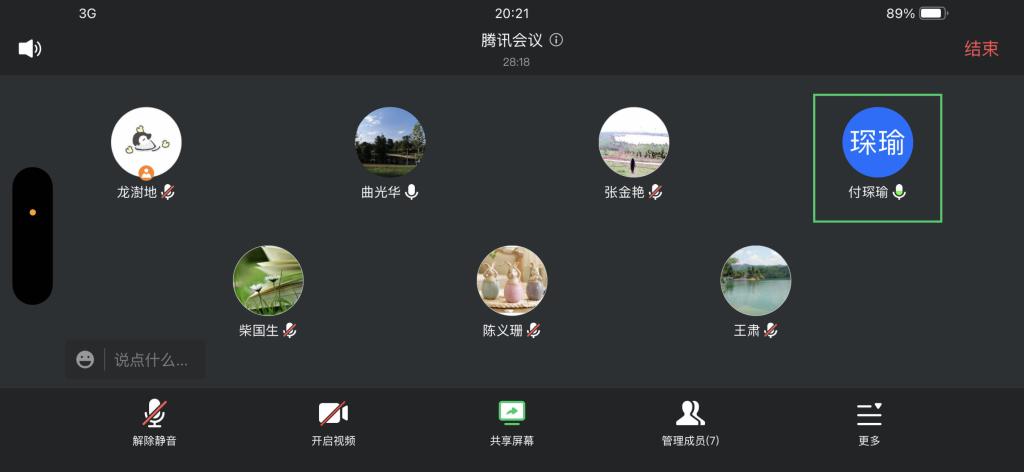Toggle the speaker audio icon
This screenshot has width=1024, height=472.
(x=30, y=48)
